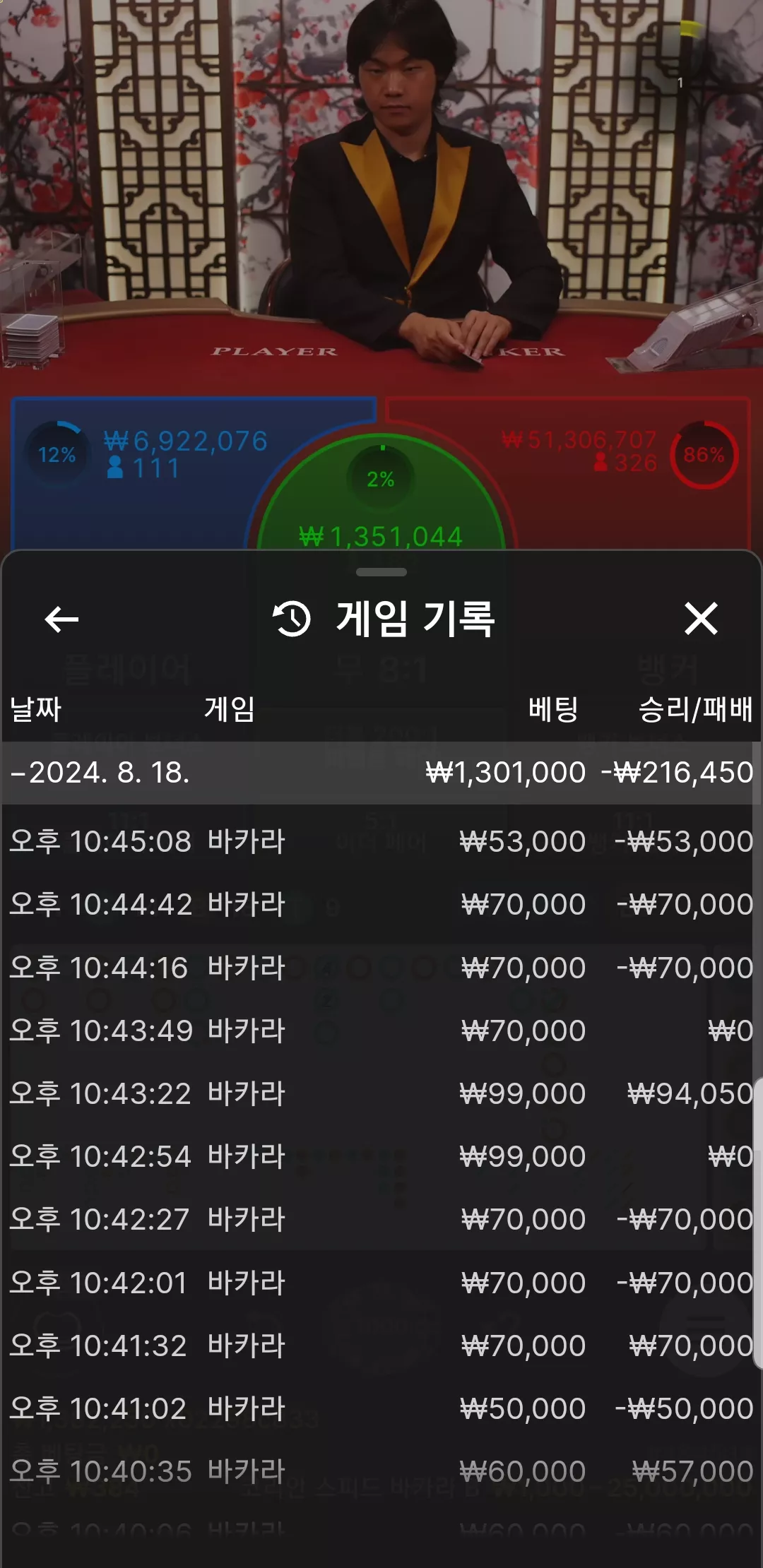
Task: Collapse the 2024. 8. 18. date group
Action: tap(381, 773)
